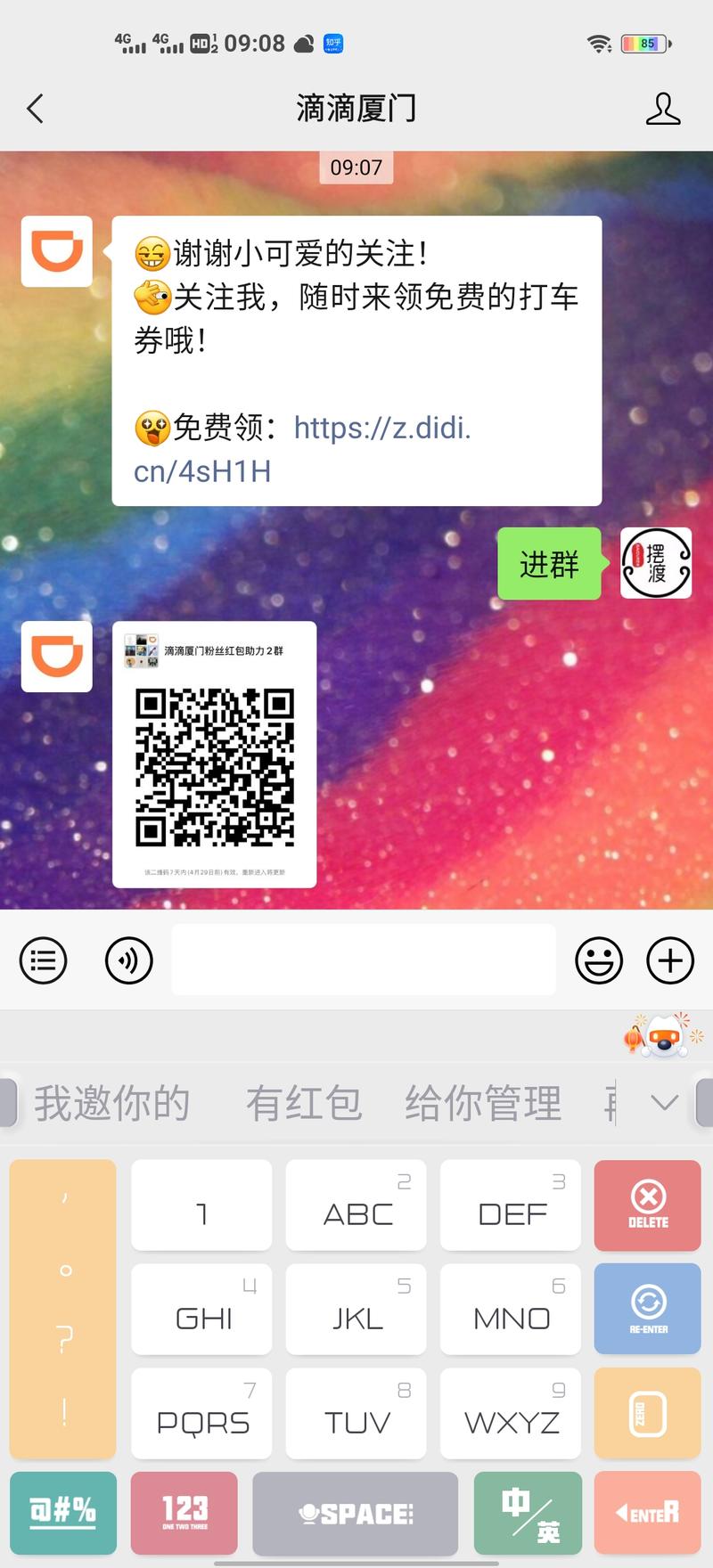Open the emoji panel
This screenshot has height=1568, width=713.
click(x=598, y=960)
